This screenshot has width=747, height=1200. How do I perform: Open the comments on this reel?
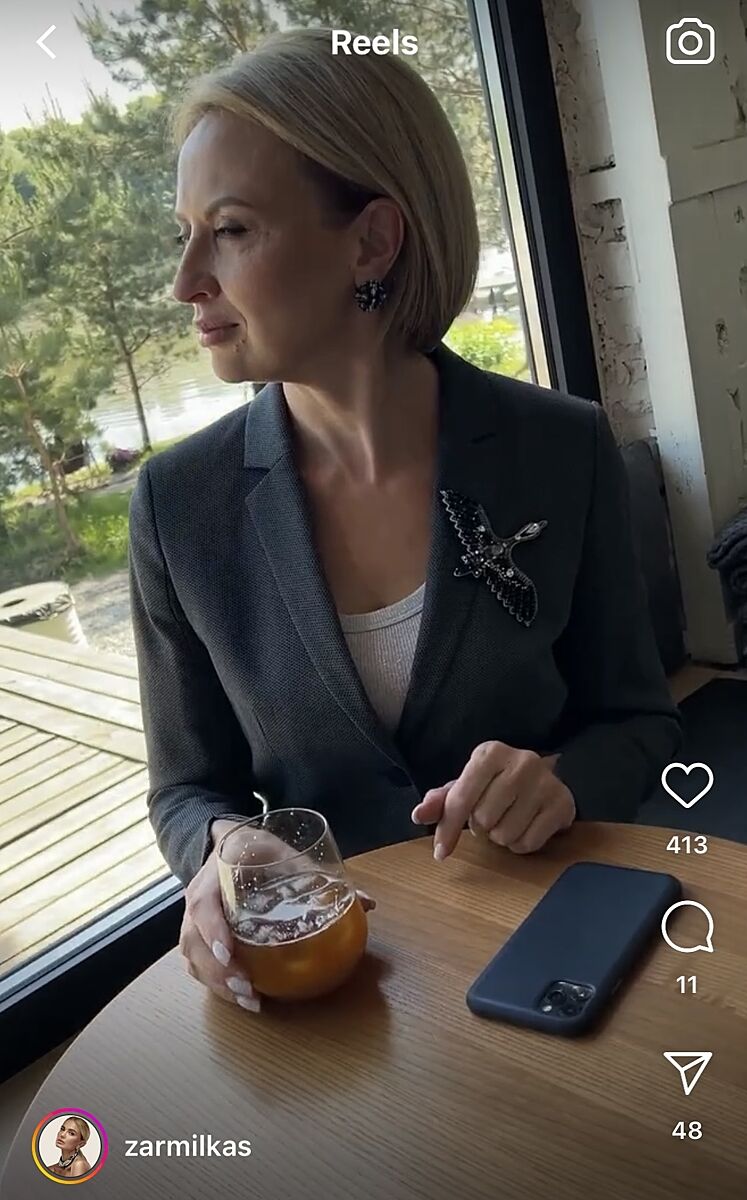(687, 927)
